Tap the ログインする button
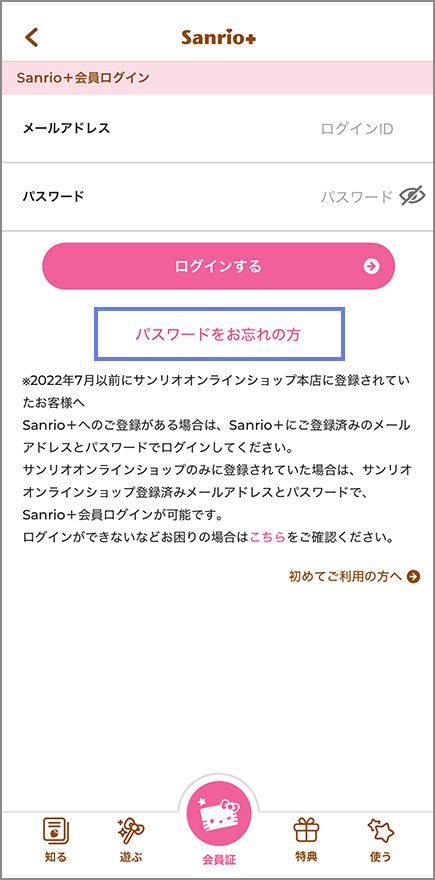 point(218,266)
